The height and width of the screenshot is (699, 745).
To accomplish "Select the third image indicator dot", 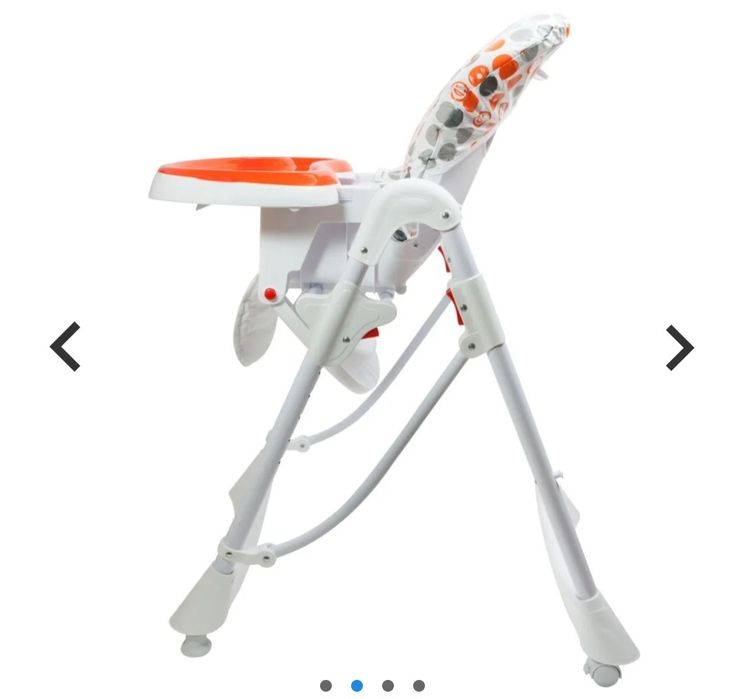I will pyautogui.click(x=388, y=686).
